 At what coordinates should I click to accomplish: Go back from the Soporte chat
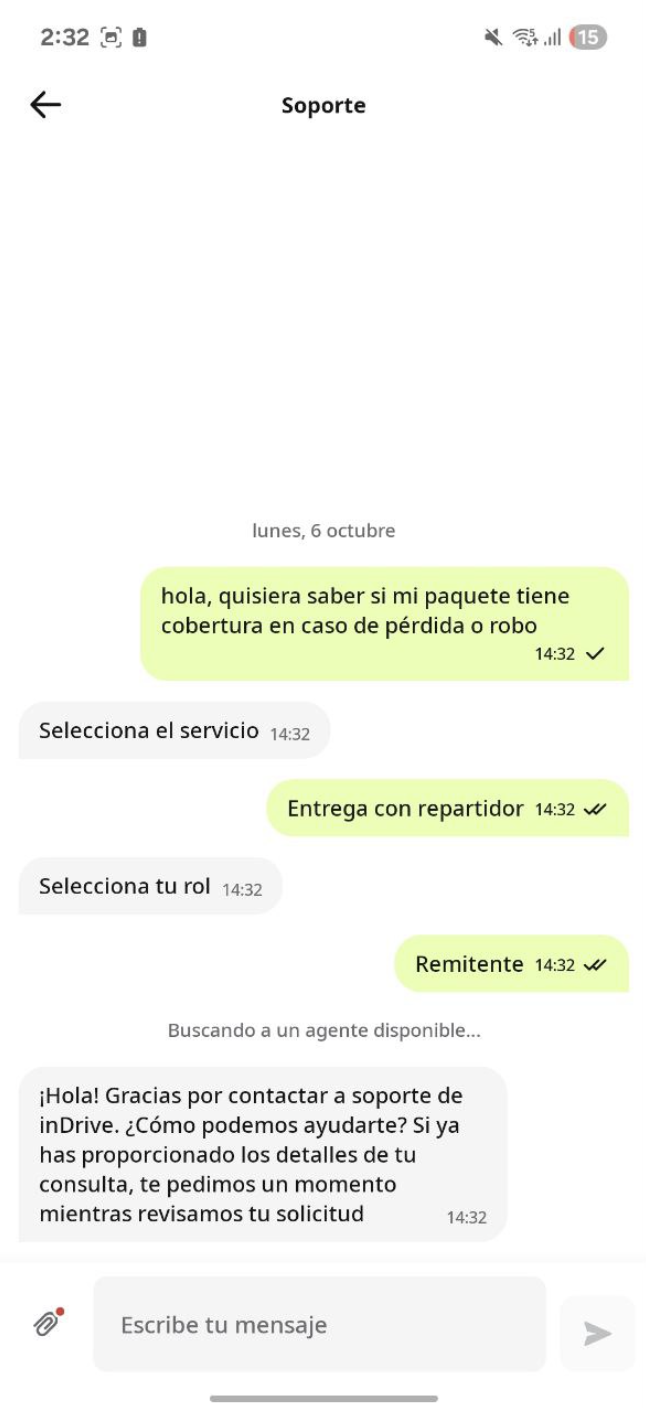tap(46, 105)
